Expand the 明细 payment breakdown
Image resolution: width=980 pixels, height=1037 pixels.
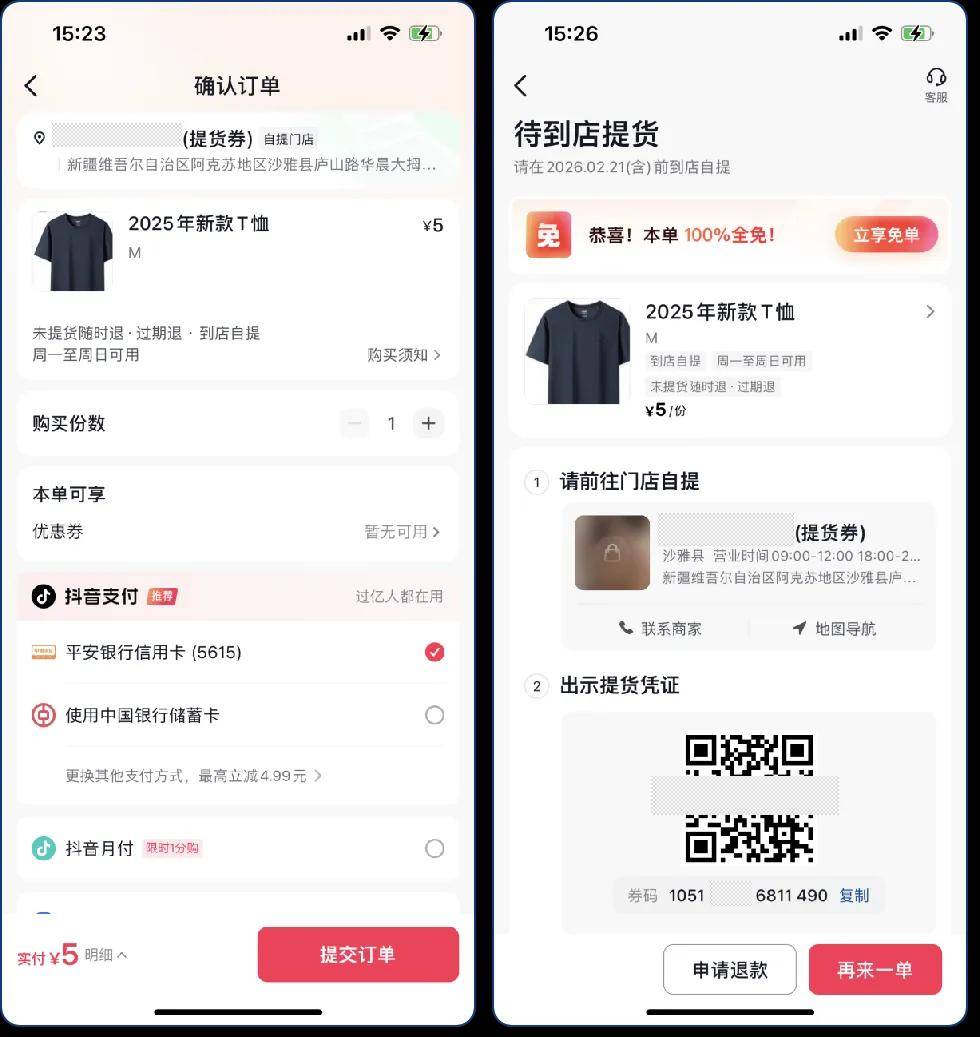coord(106,955)
